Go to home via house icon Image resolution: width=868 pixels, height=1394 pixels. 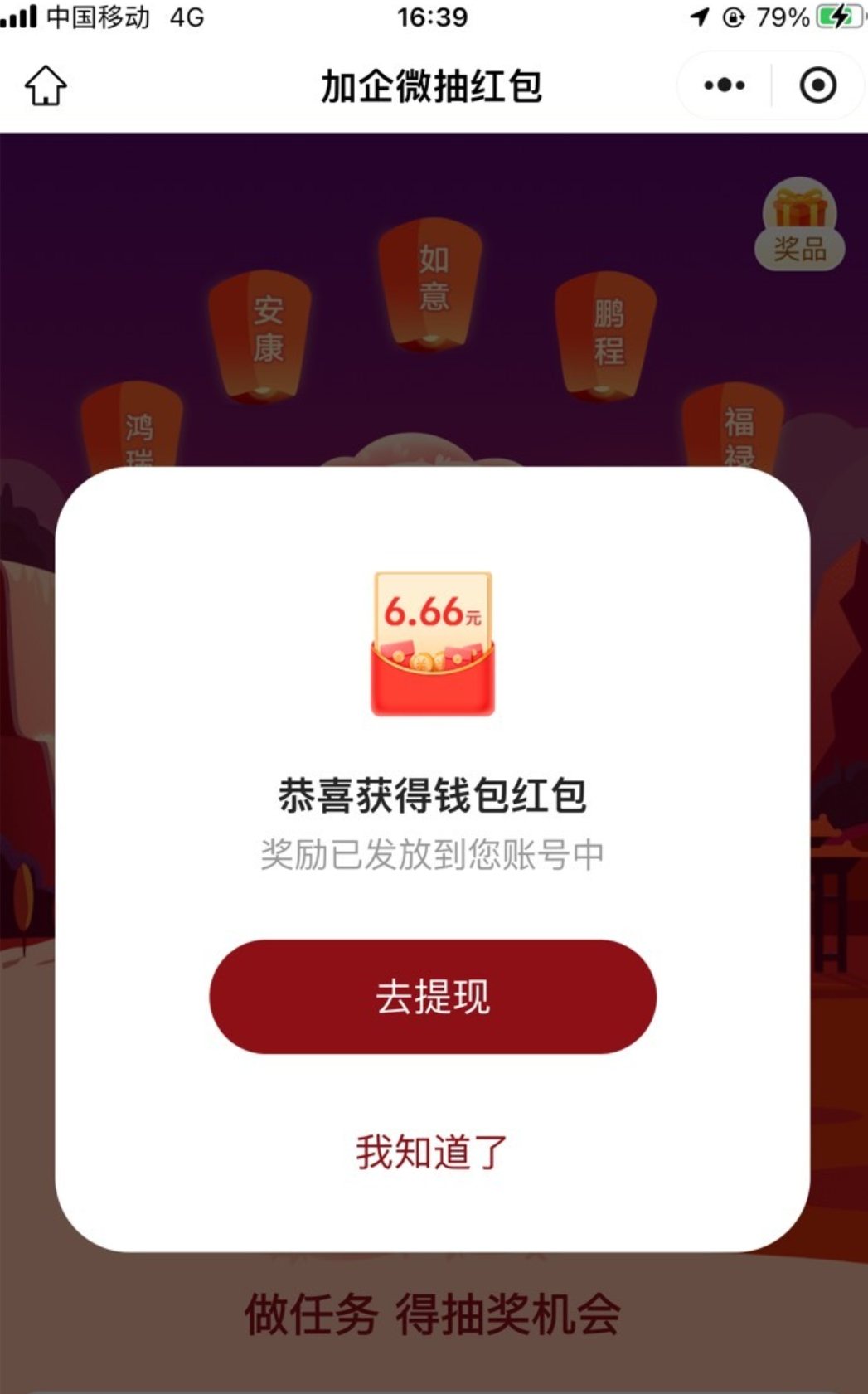46,85
